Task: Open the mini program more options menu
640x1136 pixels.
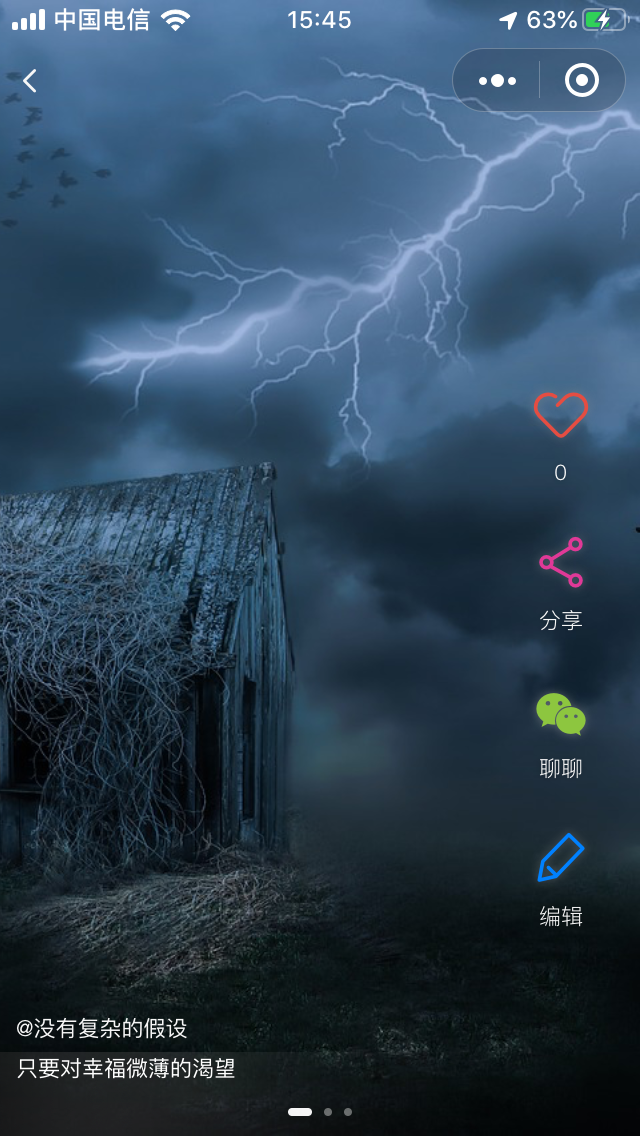Action: [x=498, y=80]
